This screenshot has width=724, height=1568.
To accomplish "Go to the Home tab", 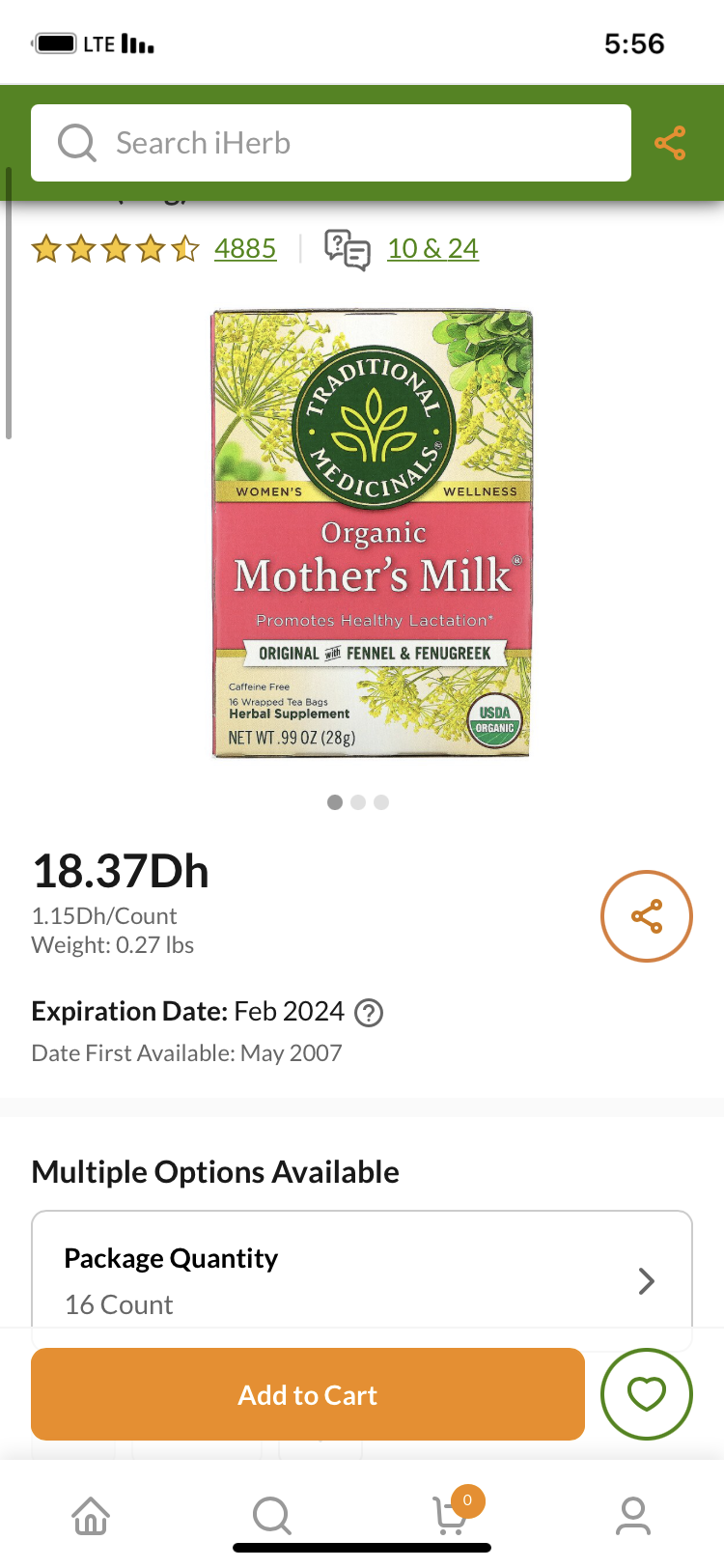I will click(x=91, y=1516).
